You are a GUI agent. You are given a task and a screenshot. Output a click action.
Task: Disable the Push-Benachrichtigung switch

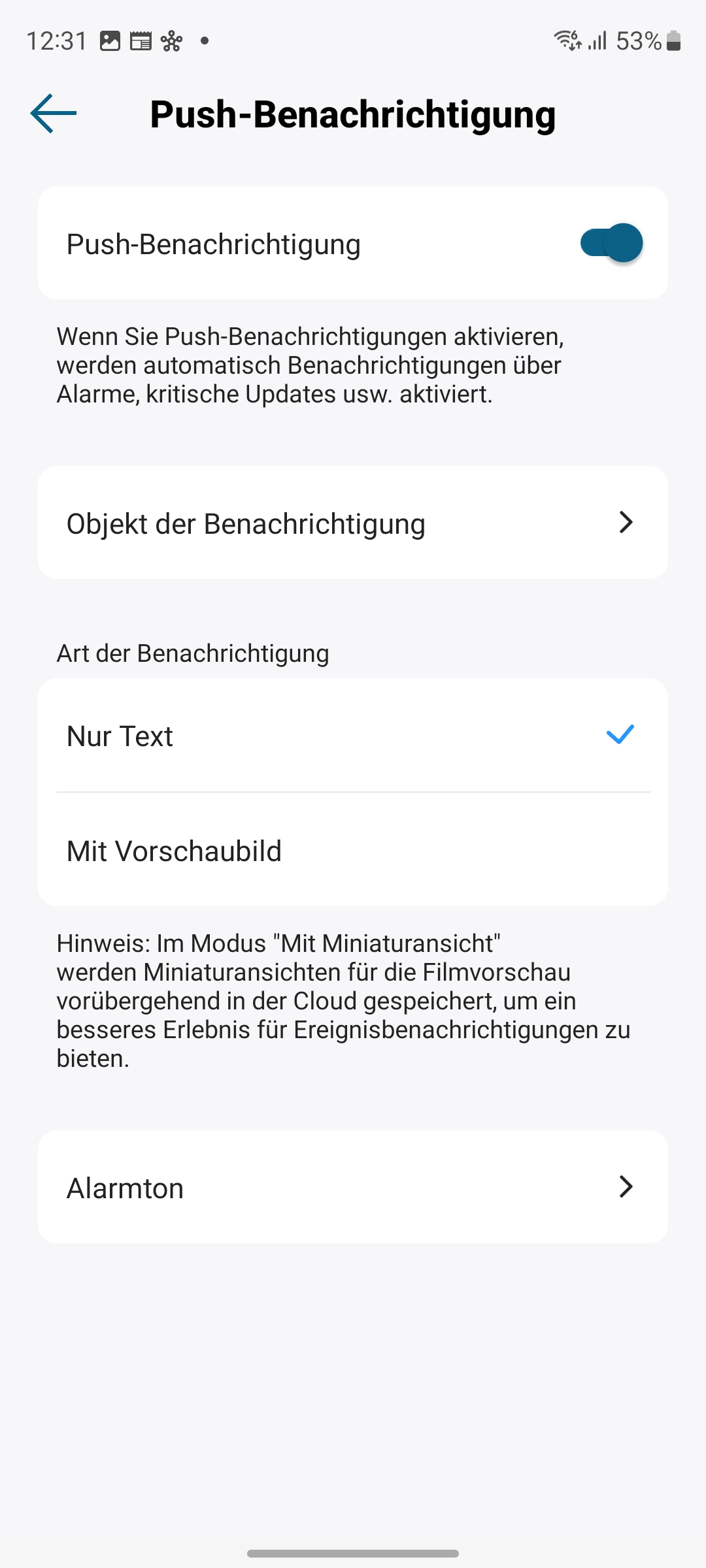(x=611, y=243)
